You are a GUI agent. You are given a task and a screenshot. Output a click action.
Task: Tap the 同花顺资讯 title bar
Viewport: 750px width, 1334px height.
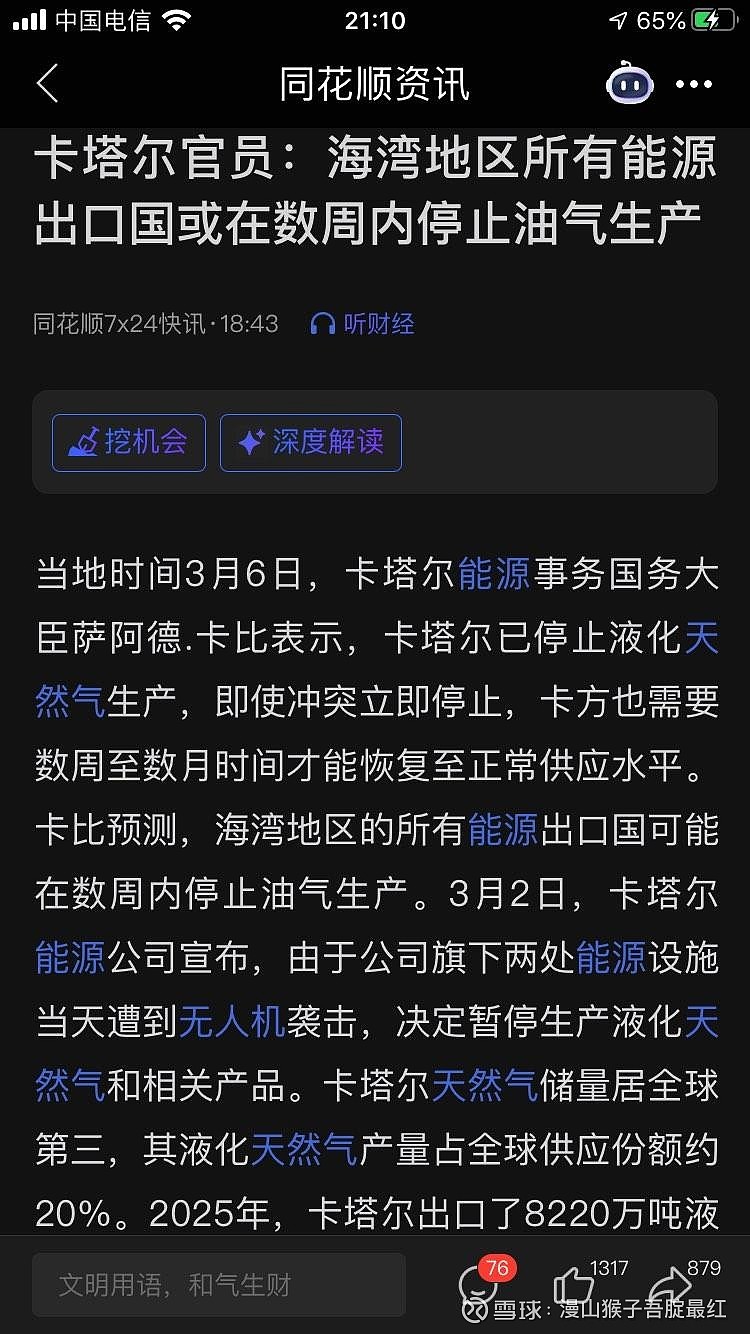(375, 86)
